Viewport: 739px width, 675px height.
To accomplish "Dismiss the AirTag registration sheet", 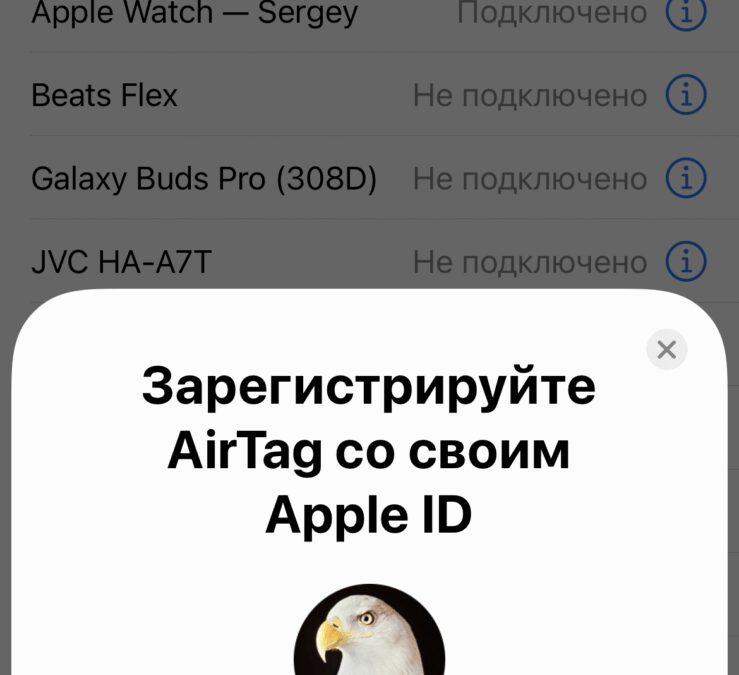I will (x=667, y=350).
